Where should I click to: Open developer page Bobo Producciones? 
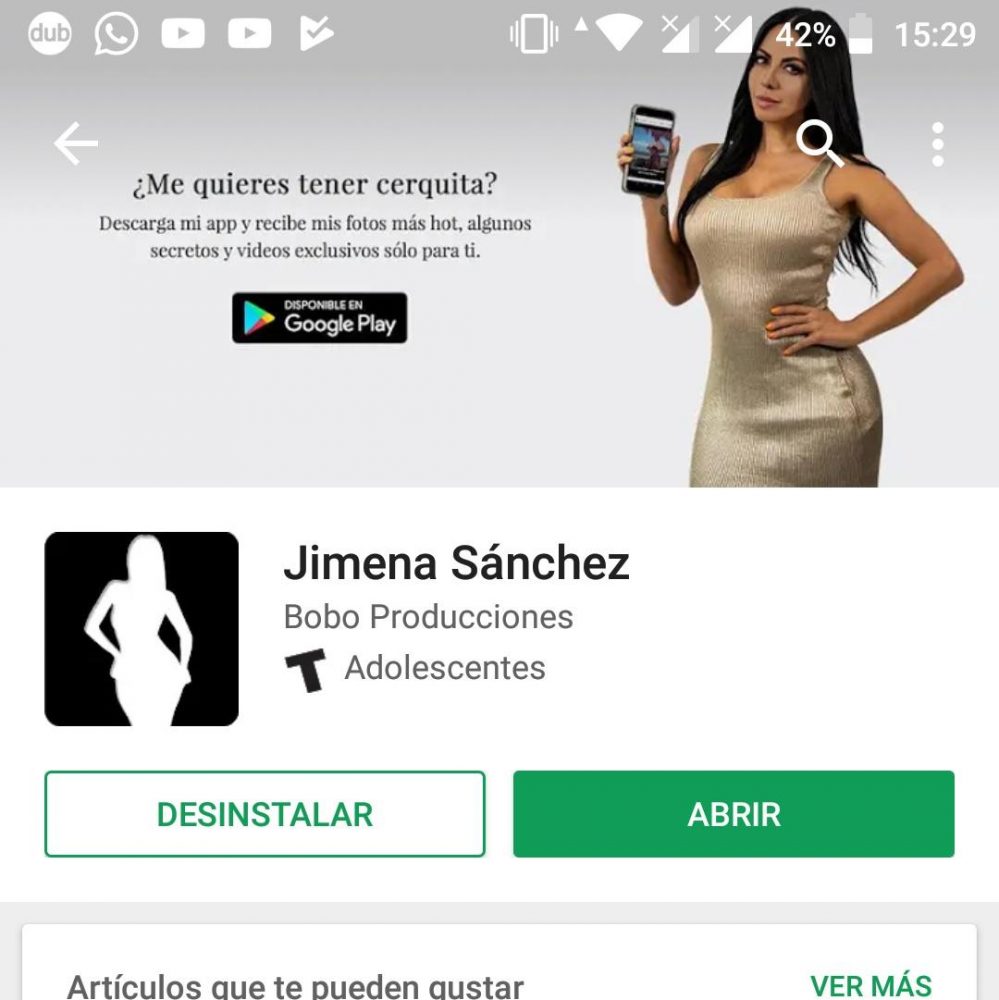(x=428, y=617)
